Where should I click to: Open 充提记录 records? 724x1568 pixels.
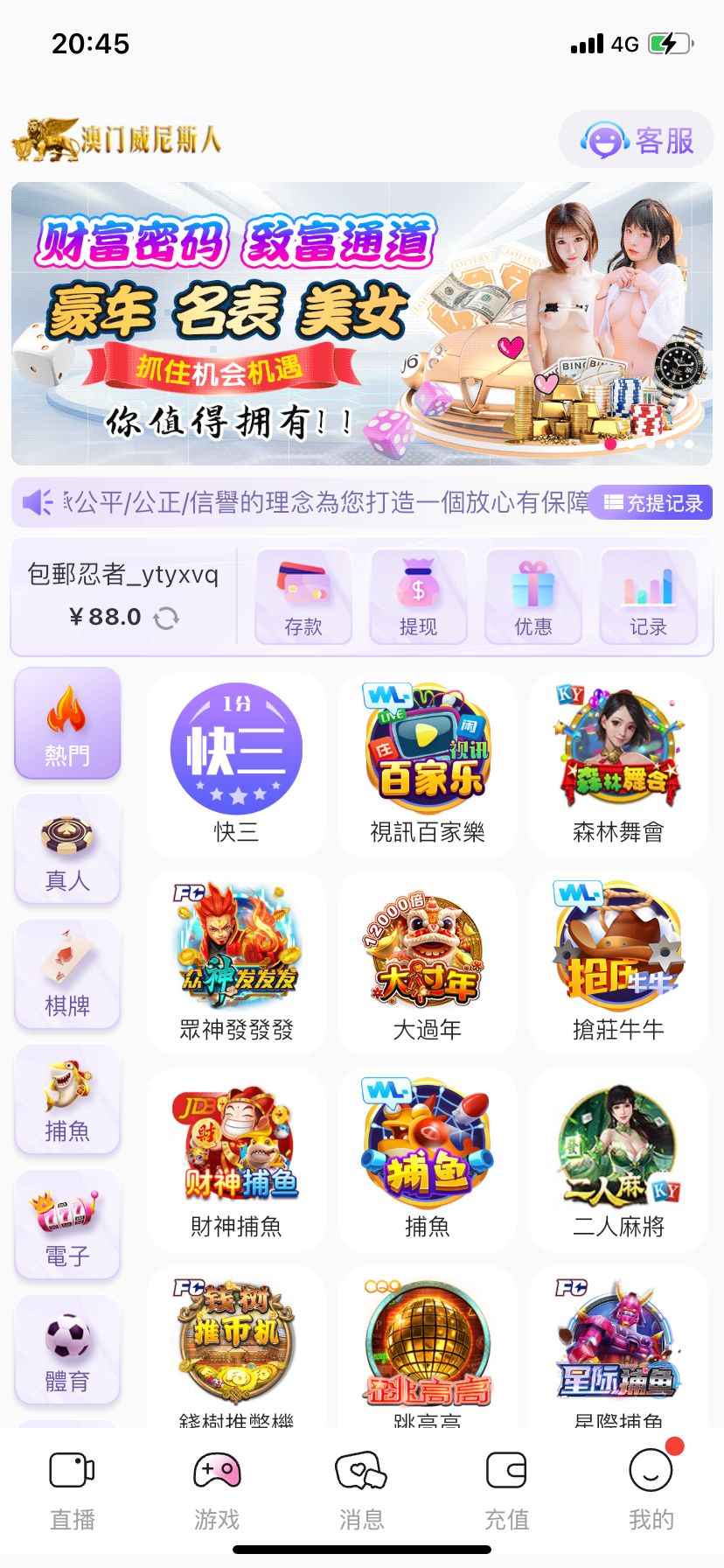(652, 503)
